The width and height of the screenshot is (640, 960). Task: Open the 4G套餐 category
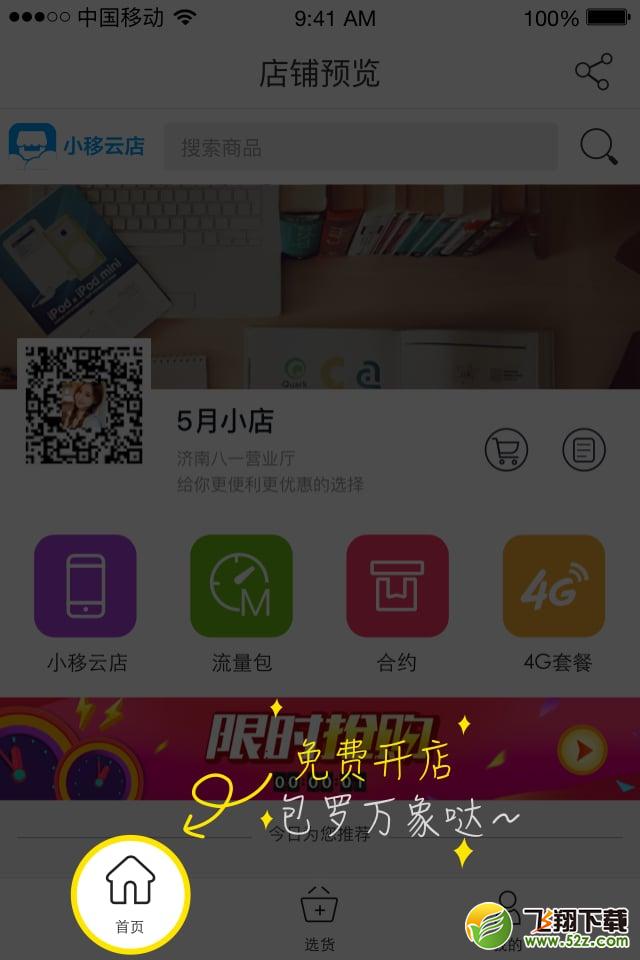pos(553,602)
